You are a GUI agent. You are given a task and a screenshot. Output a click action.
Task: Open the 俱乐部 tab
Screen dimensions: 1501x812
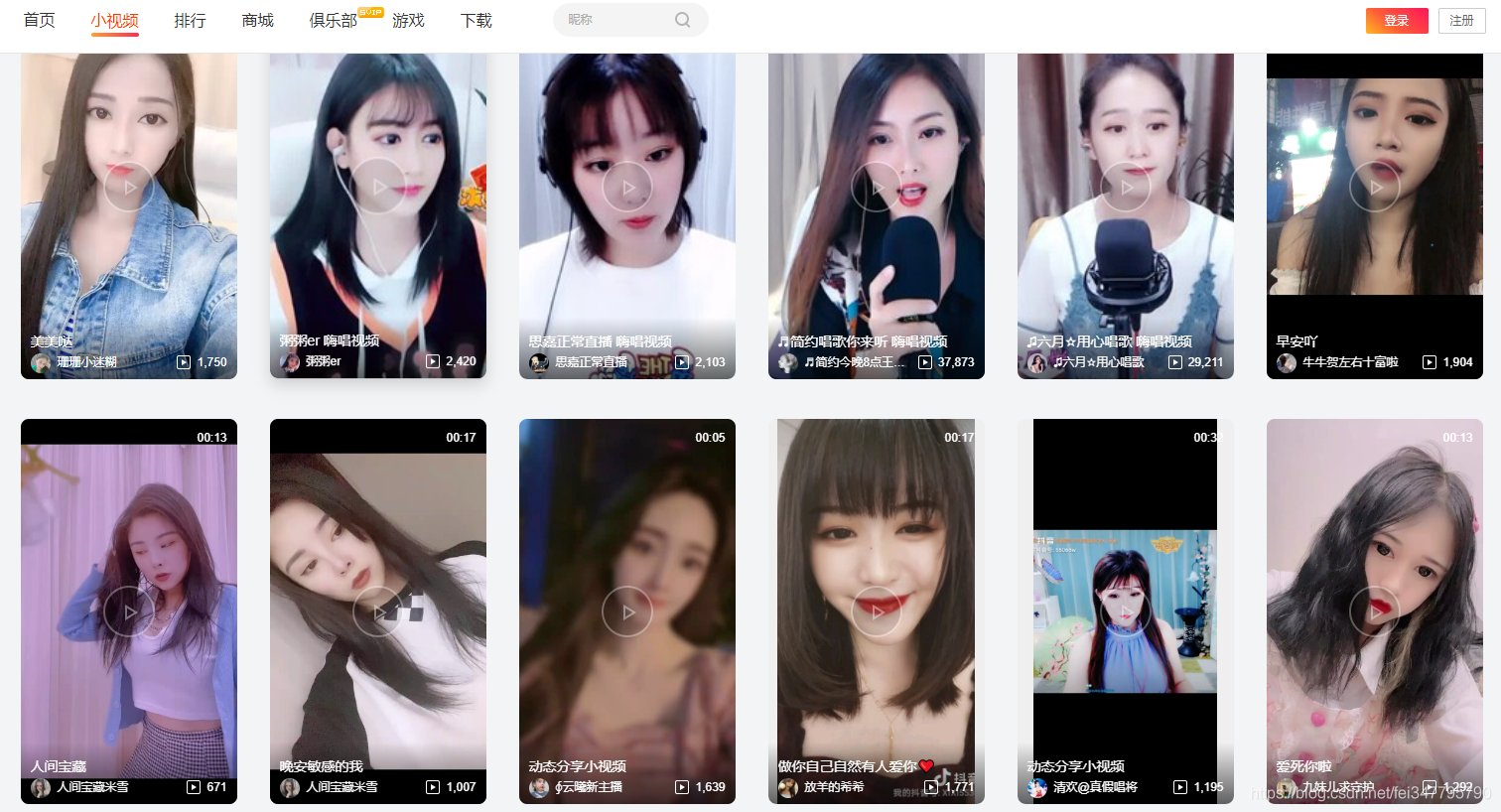(x=333, y=20)
